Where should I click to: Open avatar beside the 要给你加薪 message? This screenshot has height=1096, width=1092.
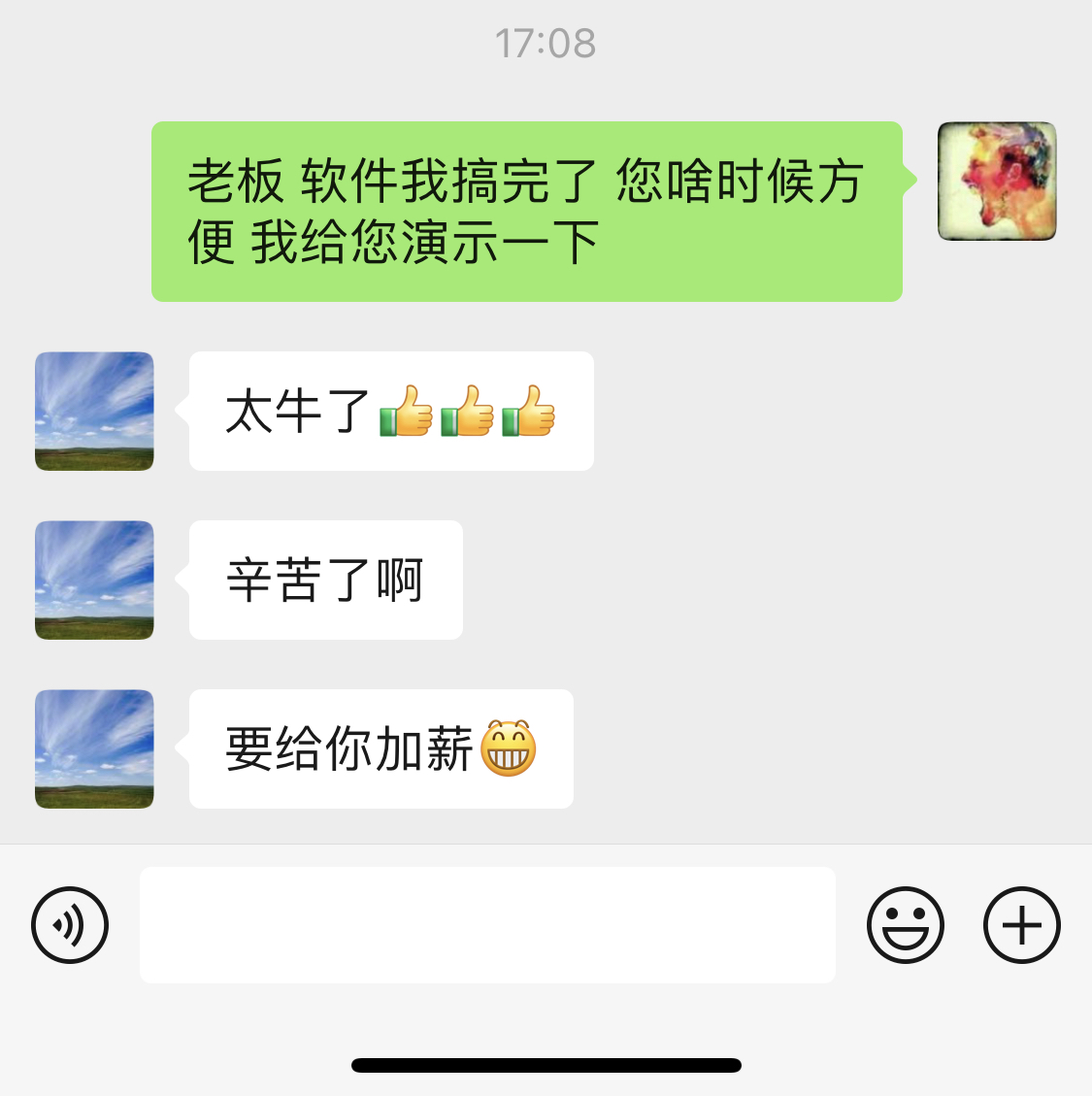tap(94, 749)
